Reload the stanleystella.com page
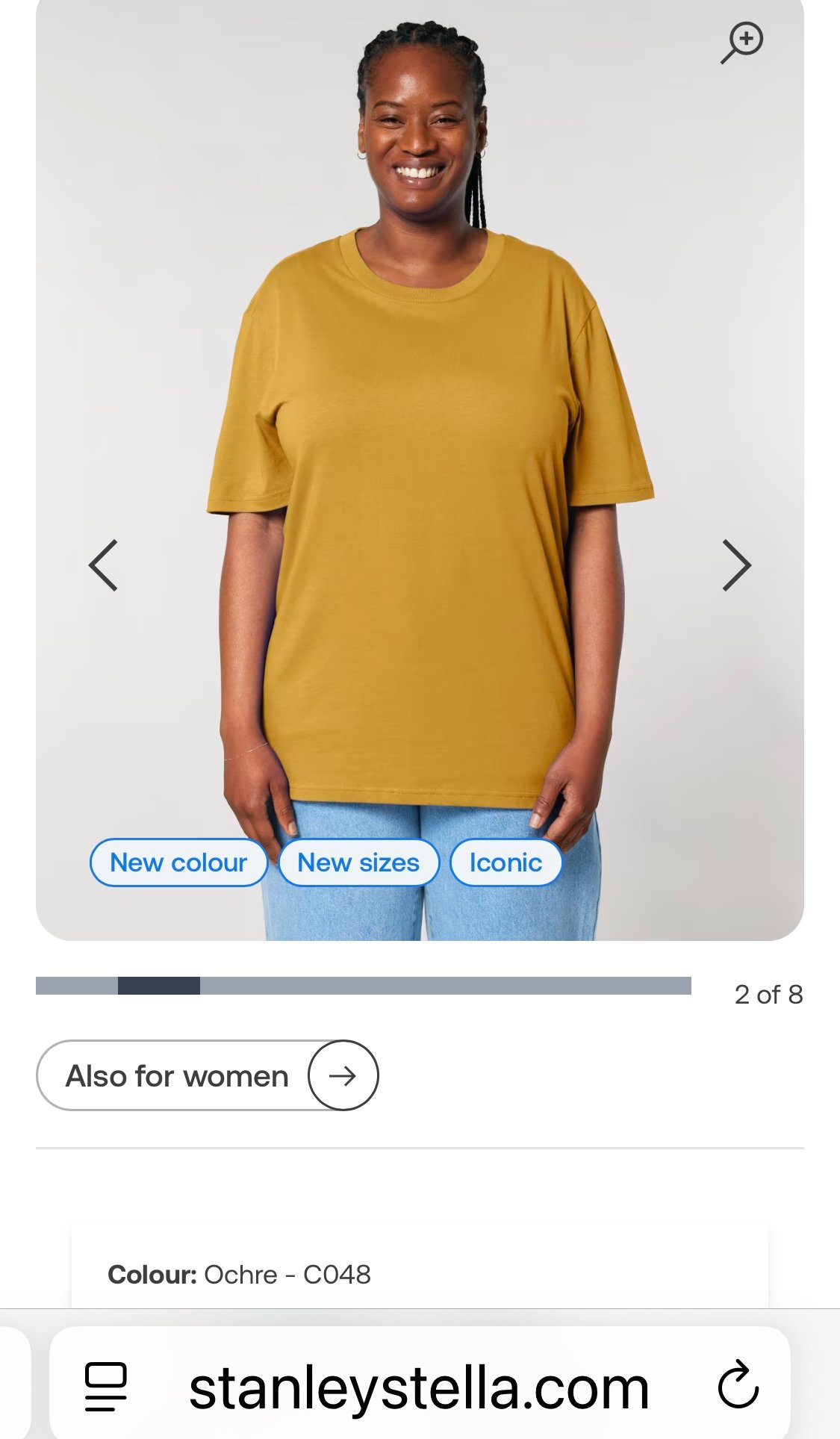840x1439 pixels. (738, 1386)
